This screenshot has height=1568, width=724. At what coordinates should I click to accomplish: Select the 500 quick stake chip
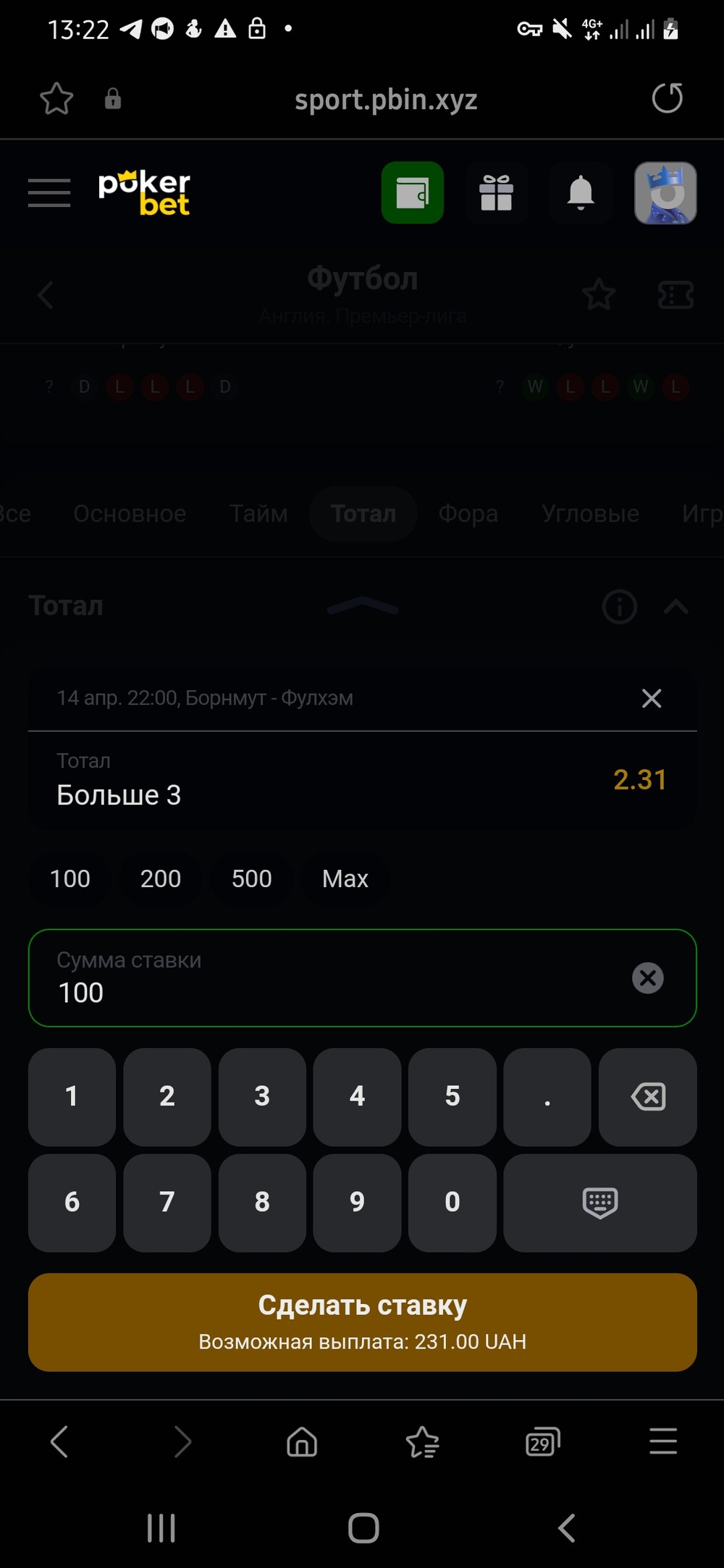point(251,878)
